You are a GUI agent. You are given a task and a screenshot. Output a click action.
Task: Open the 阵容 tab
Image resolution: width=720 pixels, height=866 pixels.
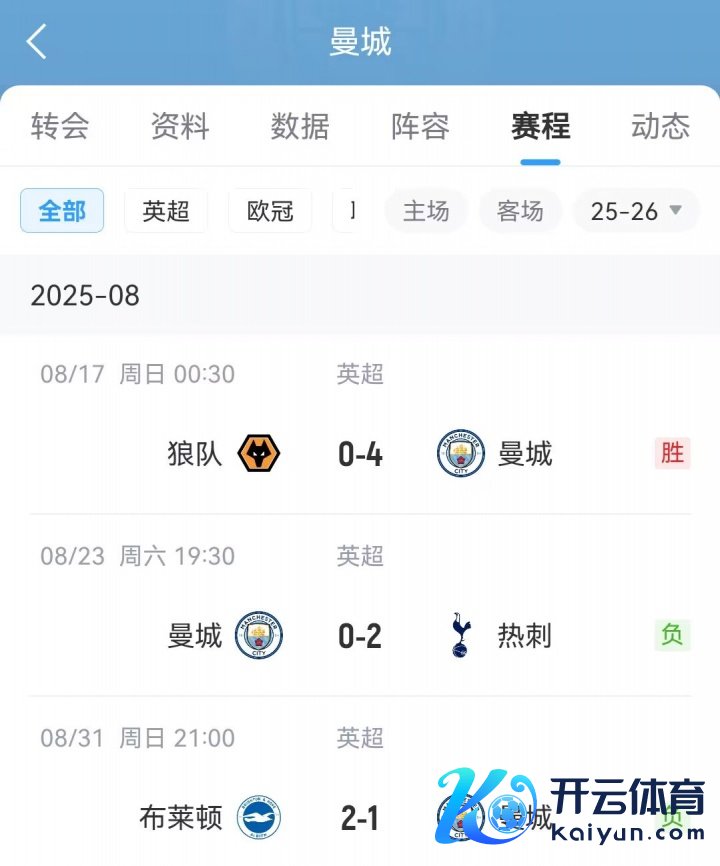pos(420,126)
